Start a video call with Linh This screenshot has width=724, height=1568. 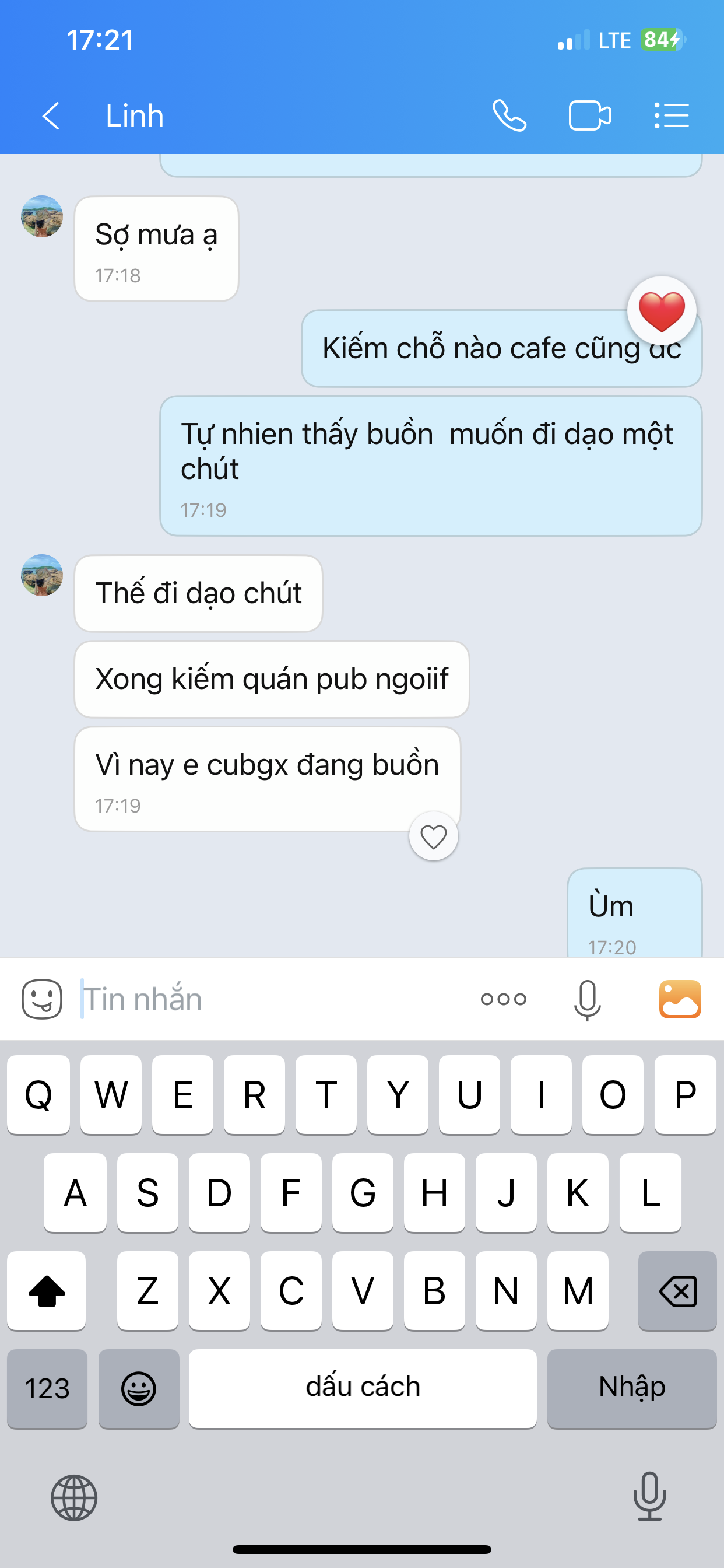[x=589, y=116]
